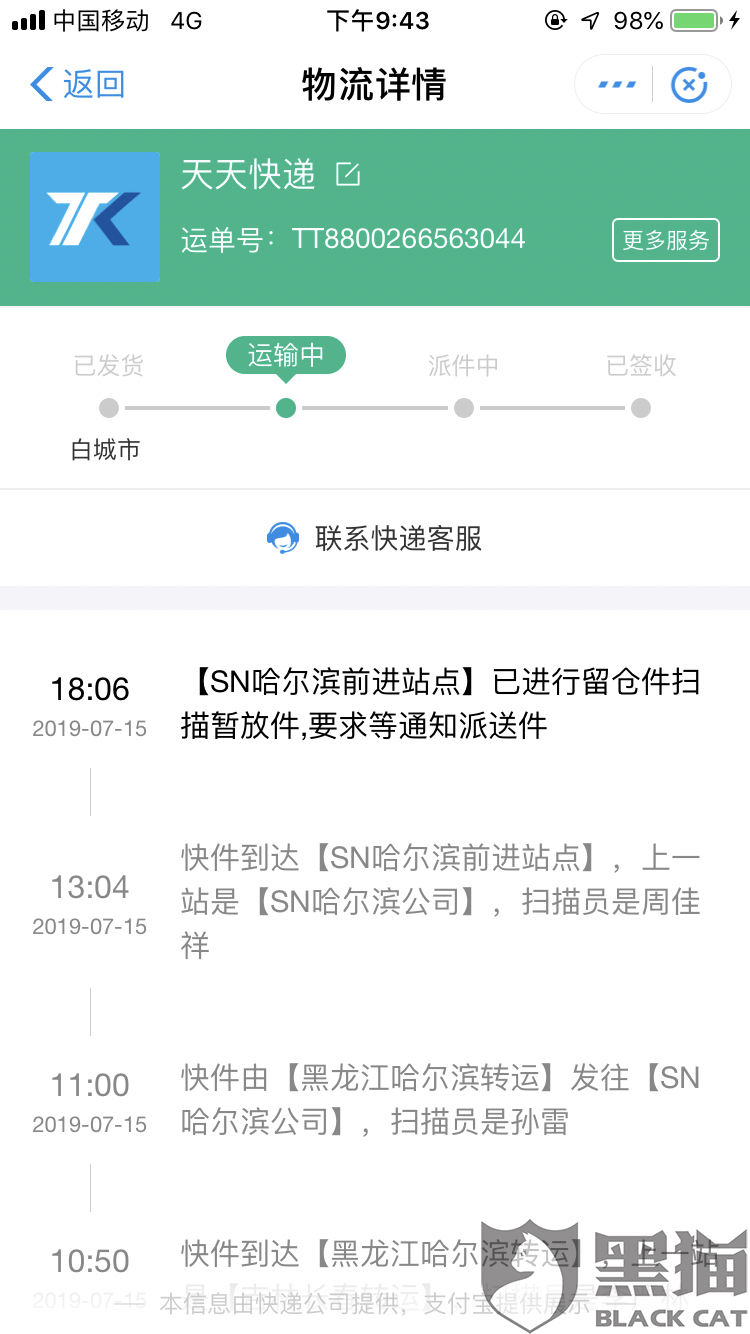The image size is (750, 1334).
Task: Go back using the 返回 button
Action: pyautogui.click(x=78, y=84)
